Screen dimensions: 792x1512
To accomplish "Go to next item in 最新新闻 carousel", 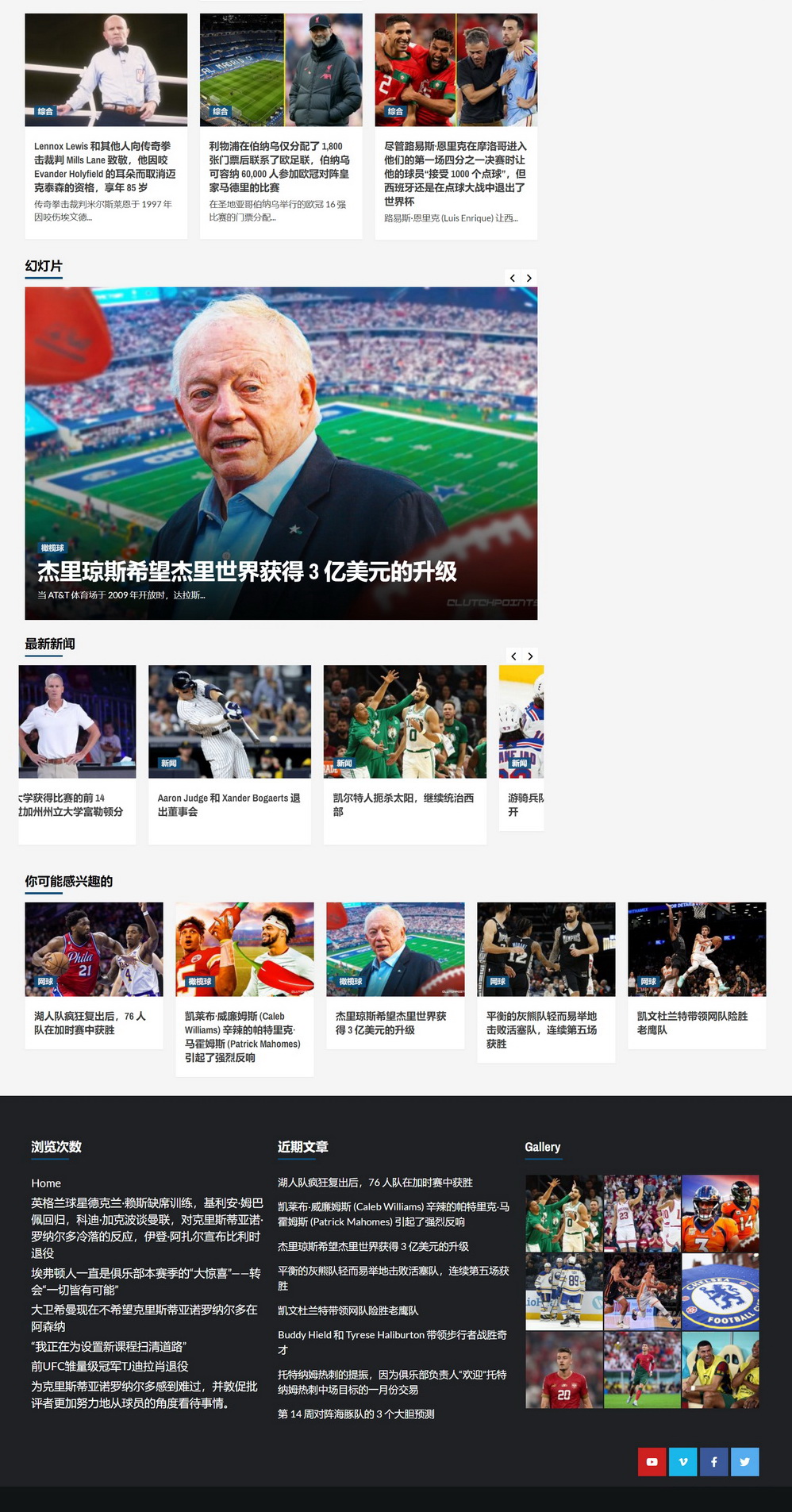I will point(530,656).
